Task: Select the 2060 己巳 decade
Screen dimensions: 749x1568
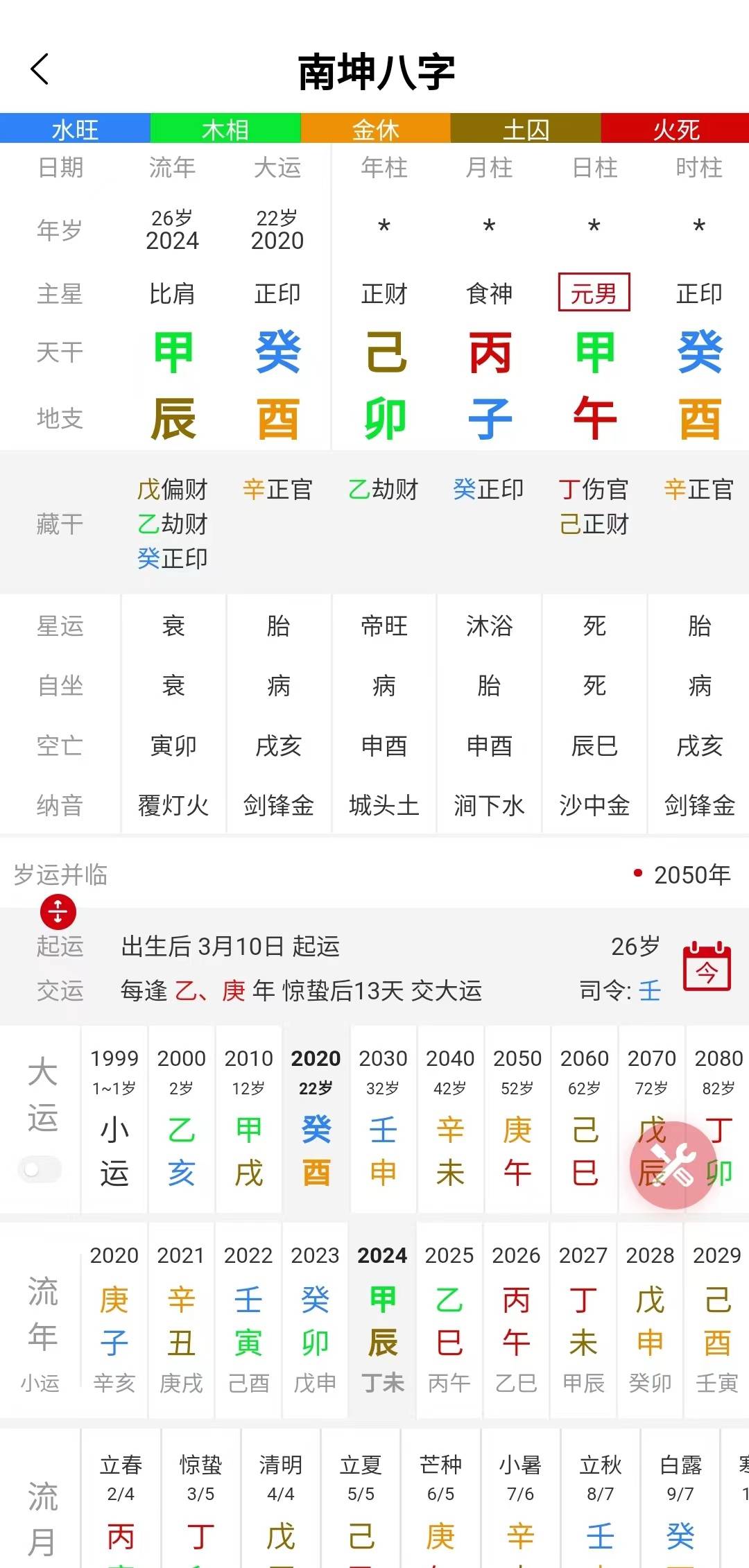Action: (585, 1118)
